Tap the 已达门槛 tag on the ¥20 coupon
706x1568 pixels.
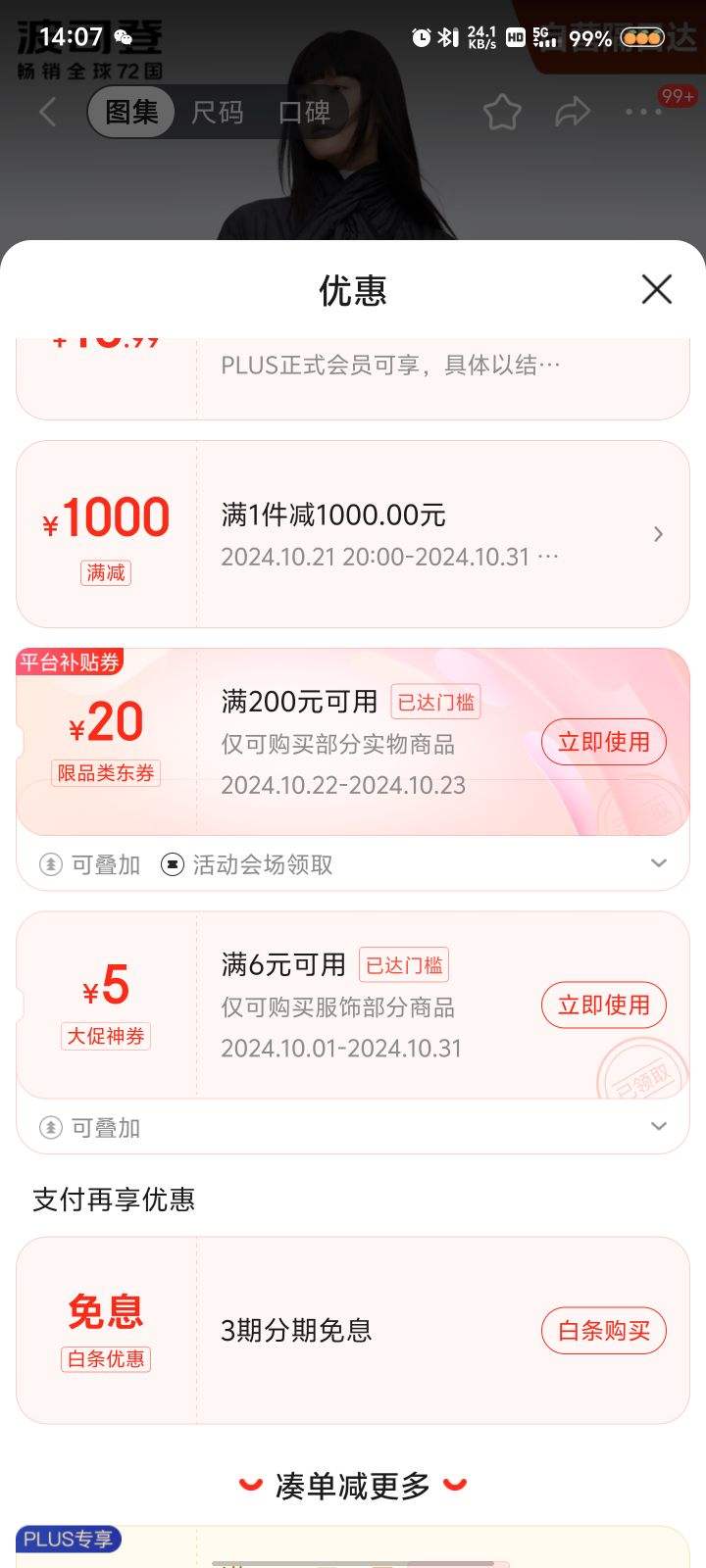435,702
